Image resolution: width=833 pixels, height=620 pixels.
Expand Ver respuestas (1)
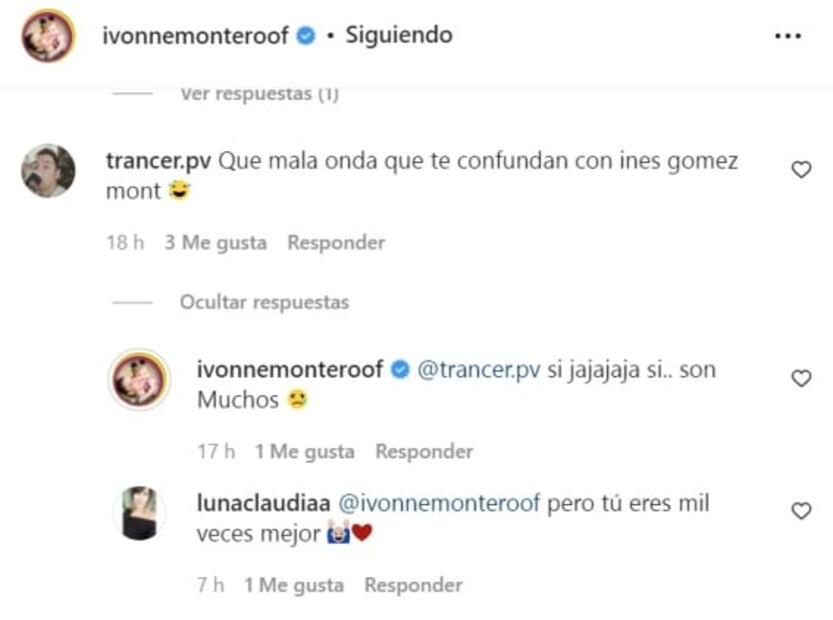click(x=258, y=94)
